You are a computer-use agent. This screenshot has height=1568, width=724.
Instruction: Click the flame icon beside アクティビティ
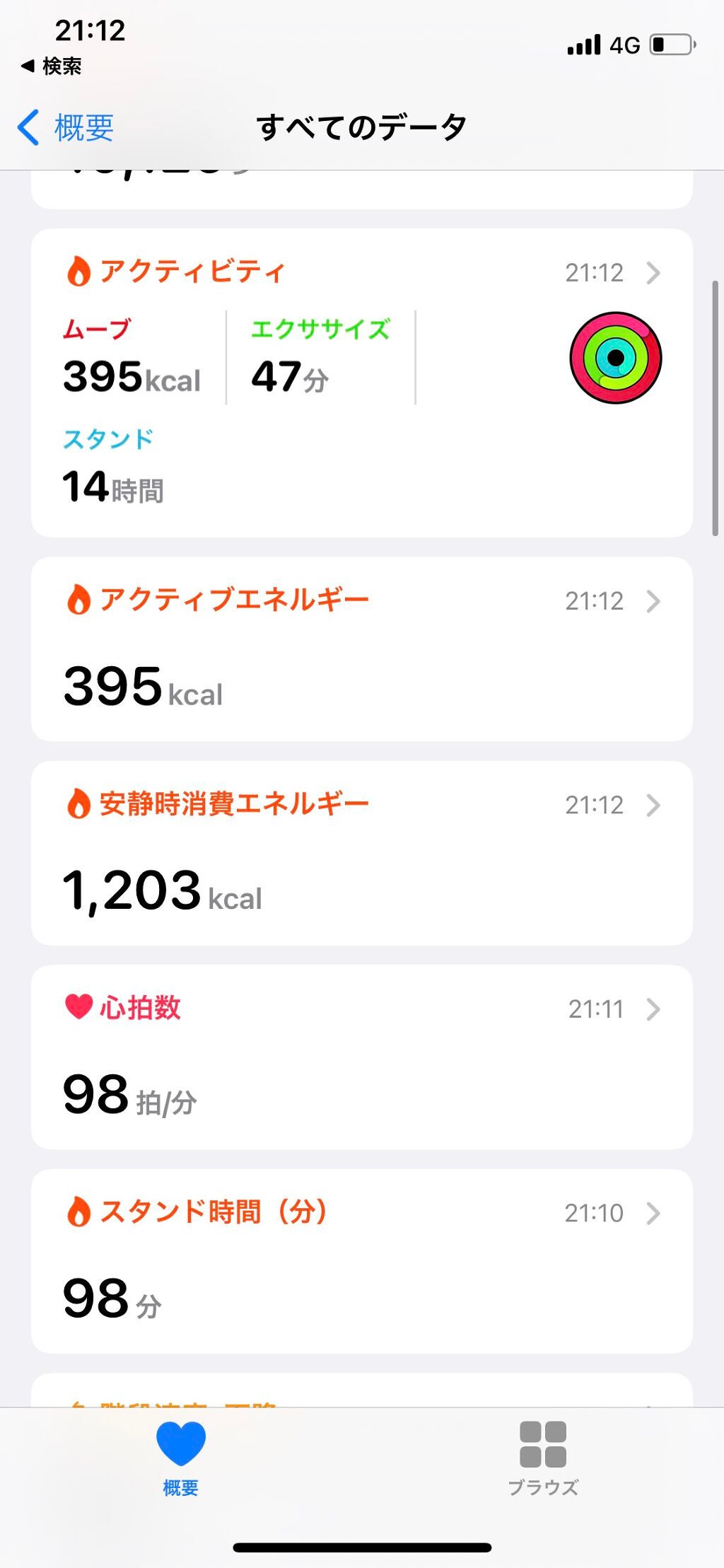78,271
